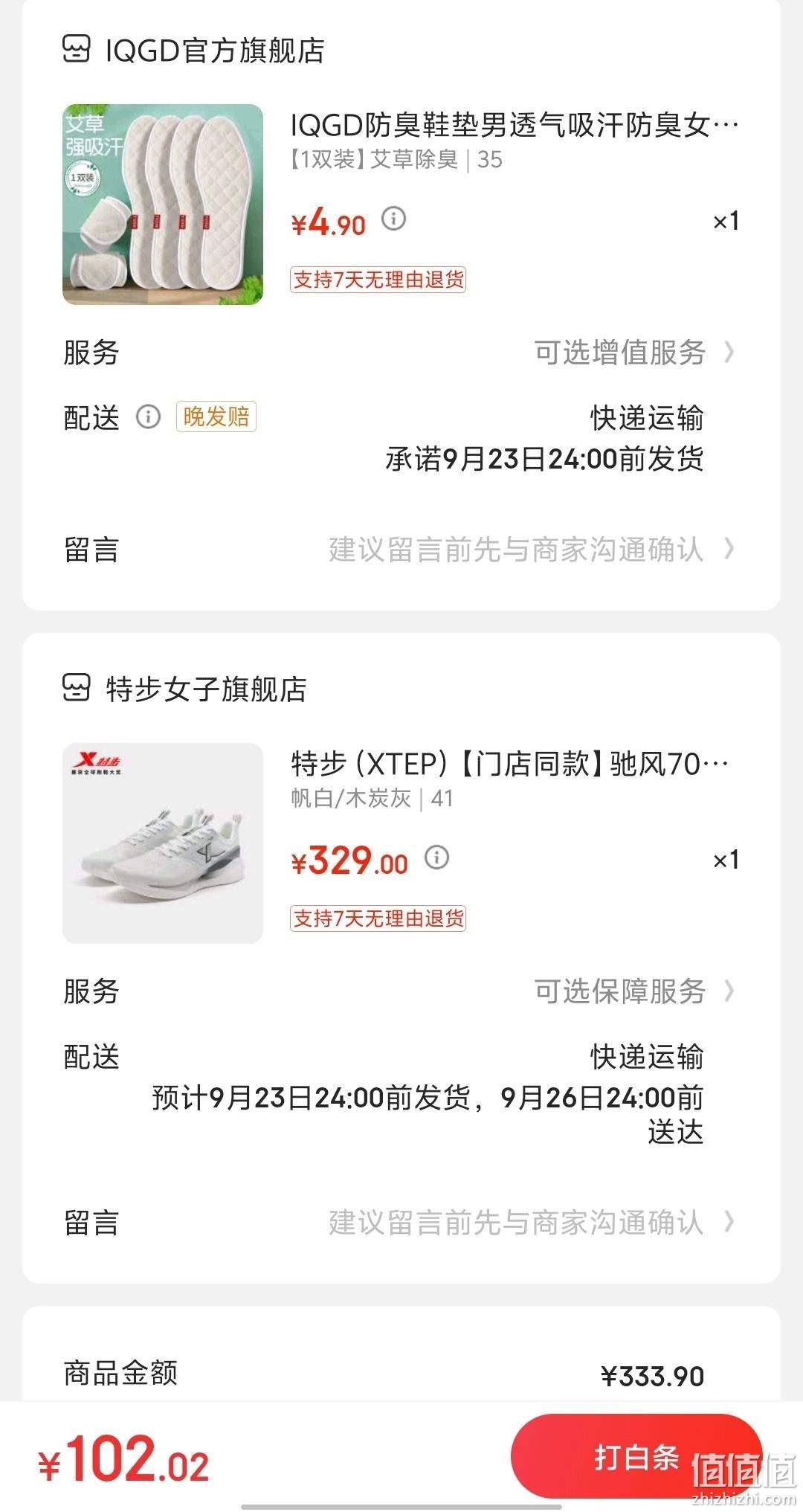Viewport: 803px width, 1512px height.
Task: Pay with the 打白条 button
Action: click(x=637, y=1457)
